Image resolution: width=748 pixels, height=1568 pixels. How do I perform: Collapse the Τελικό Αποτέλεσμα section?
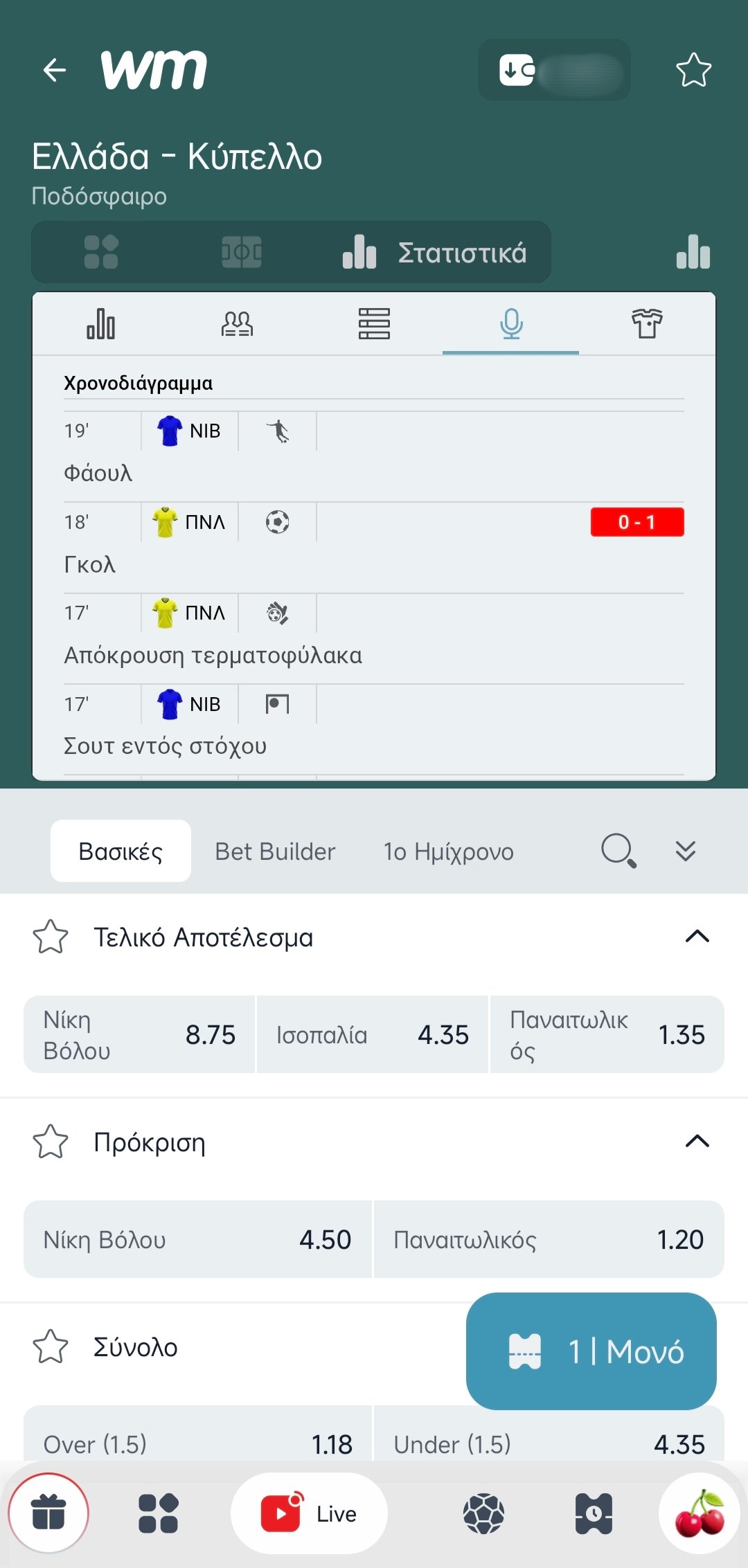pyautogui.click(x=697, y=937)
